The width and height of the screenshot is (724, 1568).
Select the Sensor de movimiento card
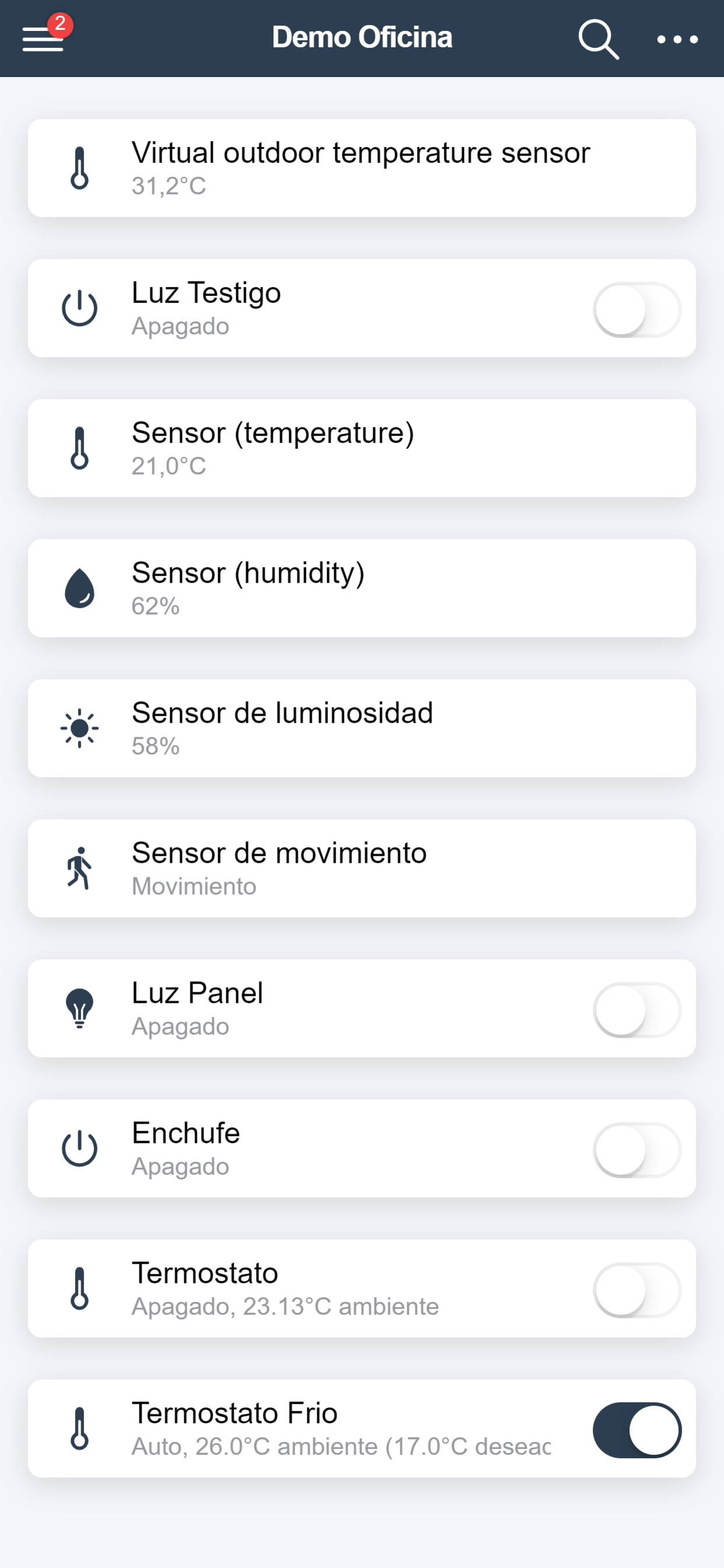362,868
